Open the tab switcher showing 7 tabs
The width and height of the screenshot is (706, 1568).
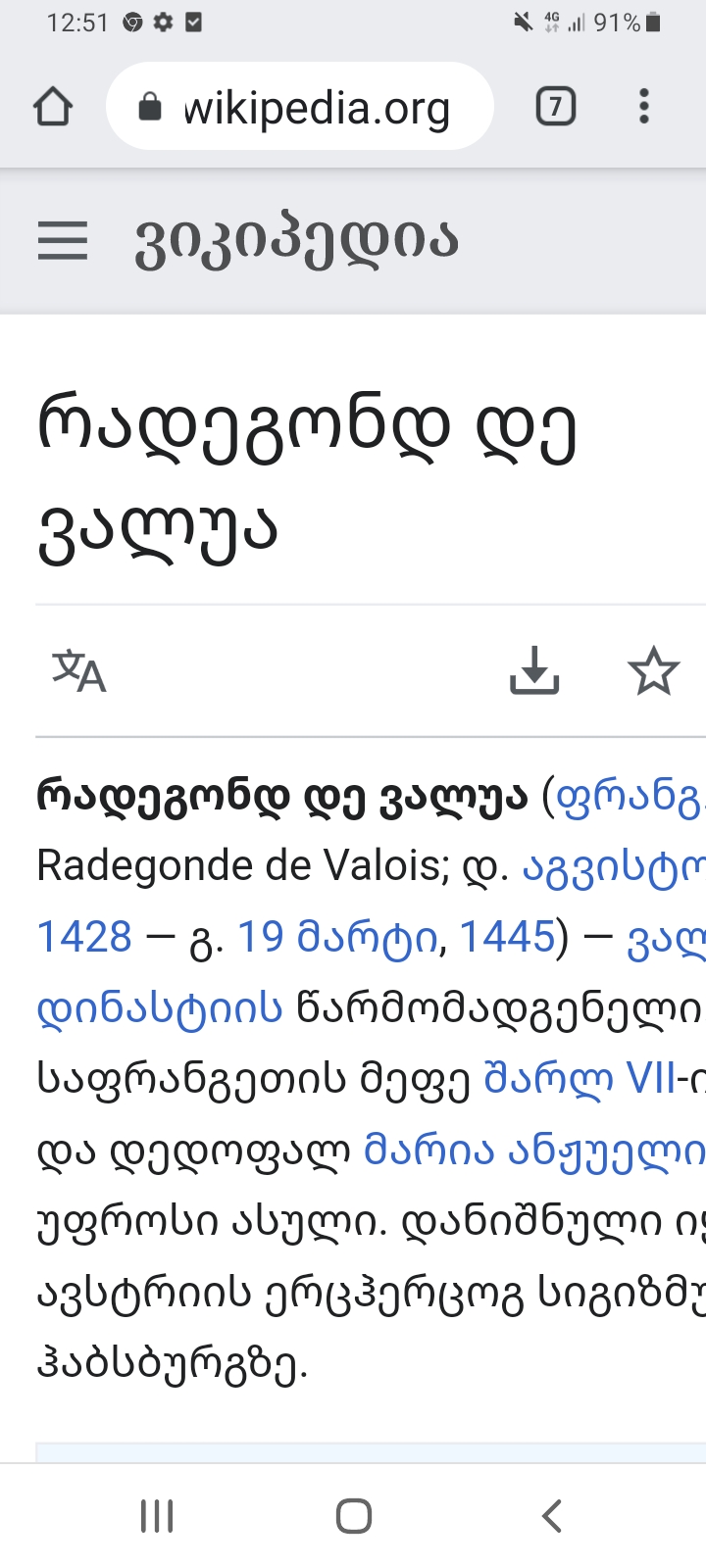tap(555, 106)
